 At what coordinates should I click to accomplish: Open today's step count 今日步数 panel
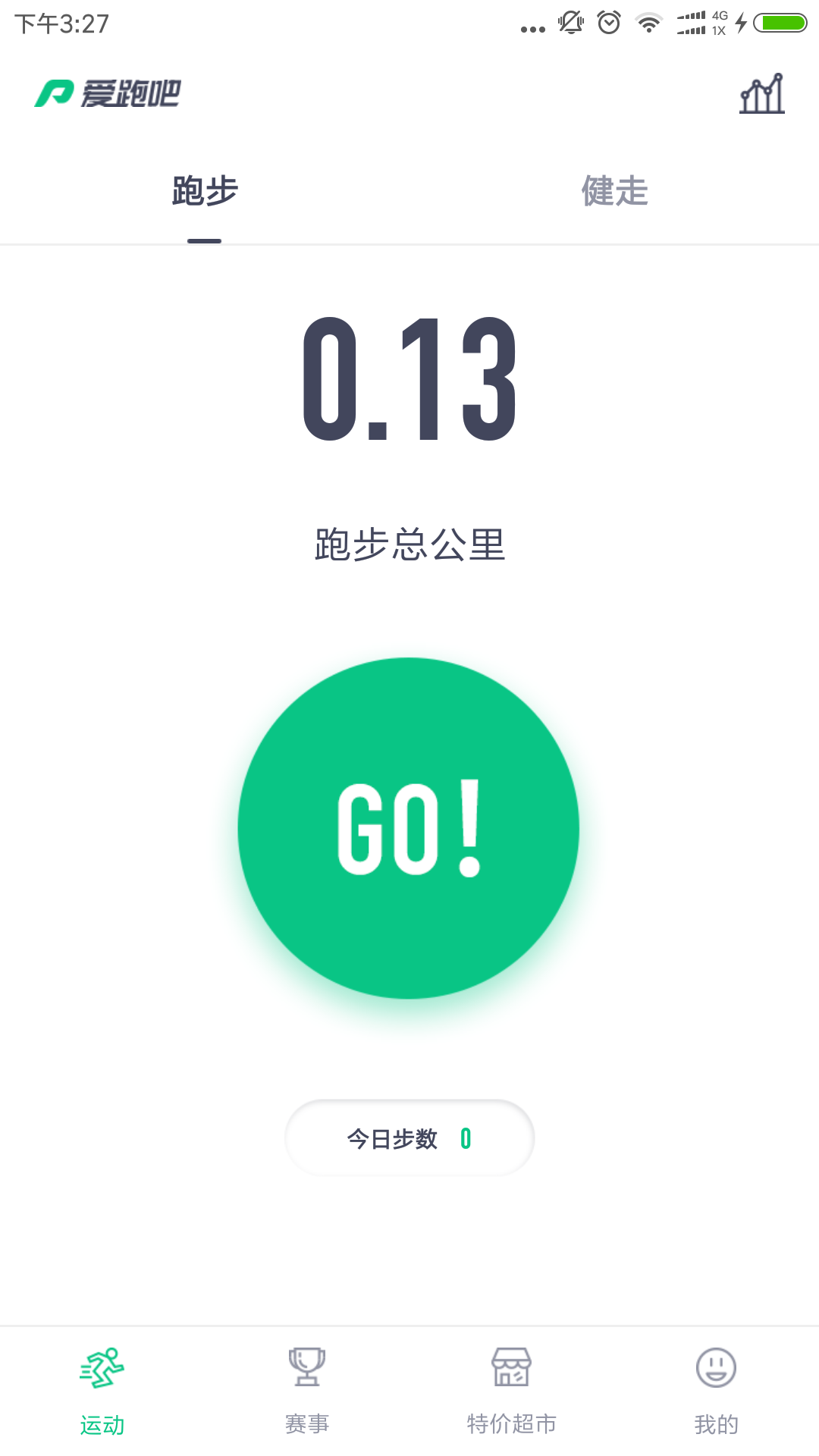(x=409, y=1137)
